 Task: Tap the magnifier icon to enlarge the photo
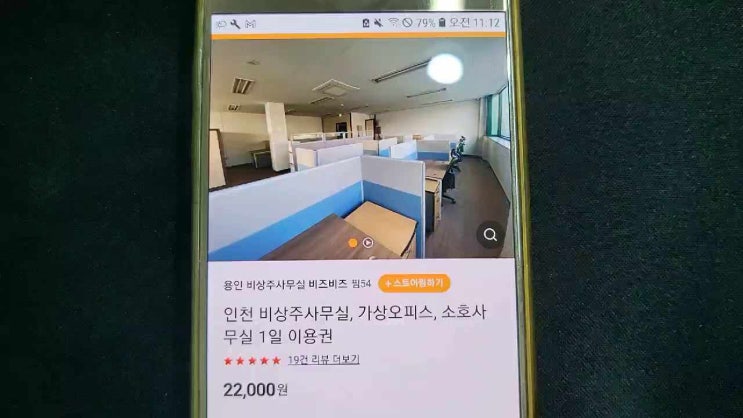pos(490,235)
